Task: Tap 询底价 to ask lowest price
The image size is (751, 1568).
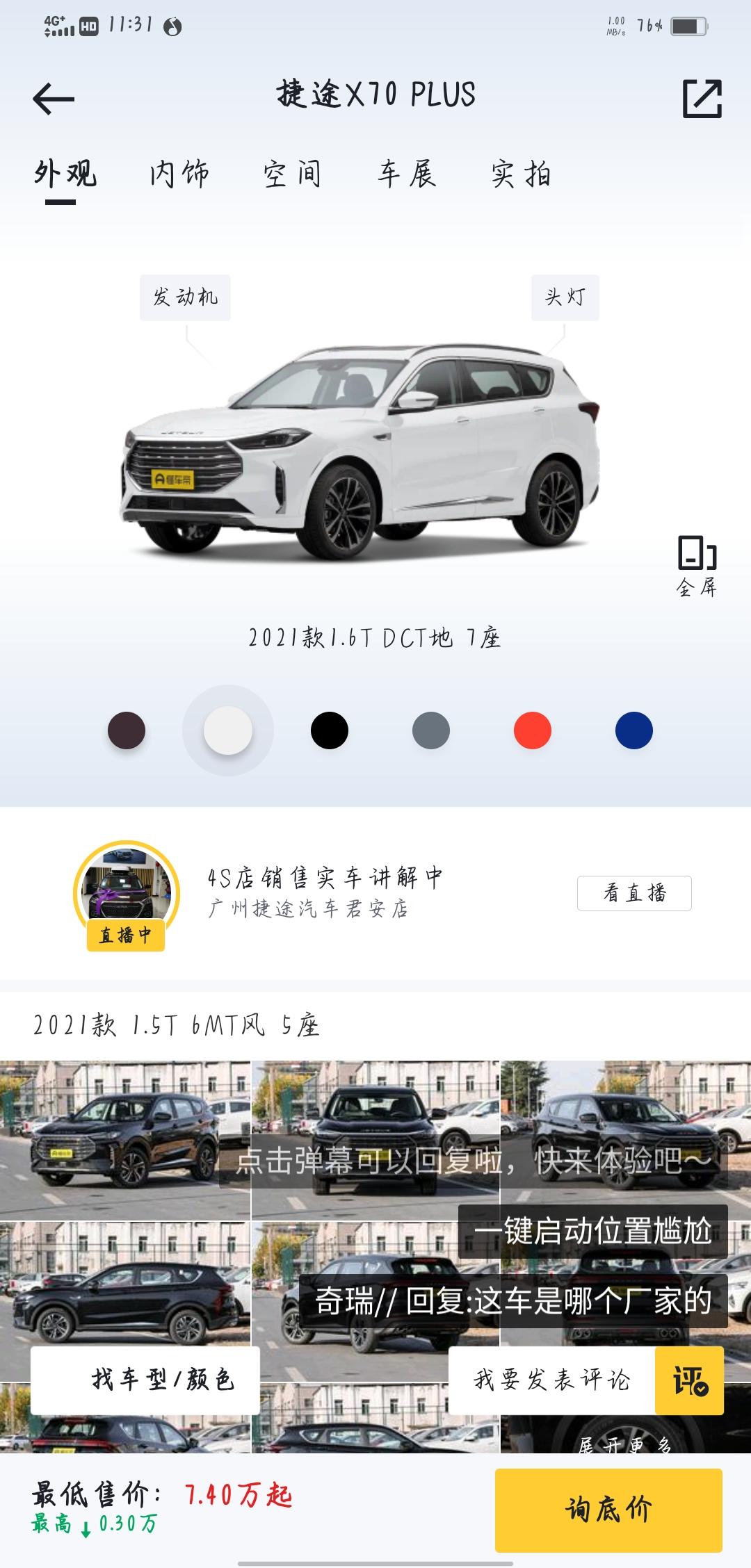Action: [608, 1510]
